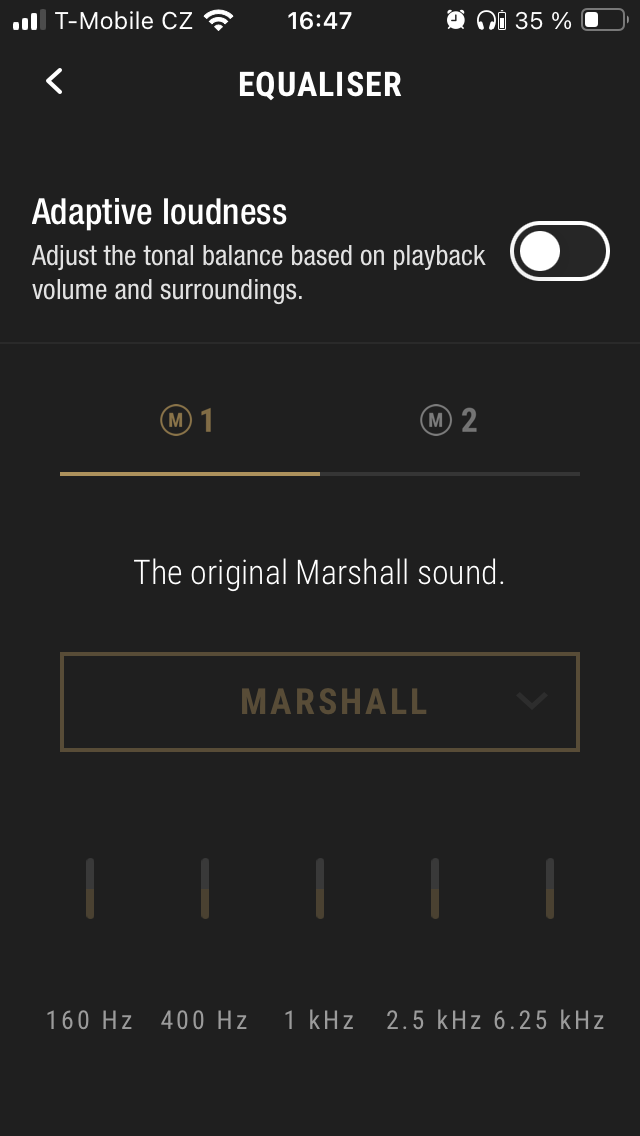Tap the 1 kHz band slider
Screen dimensions: 640x1136
[x=320, y=888]
